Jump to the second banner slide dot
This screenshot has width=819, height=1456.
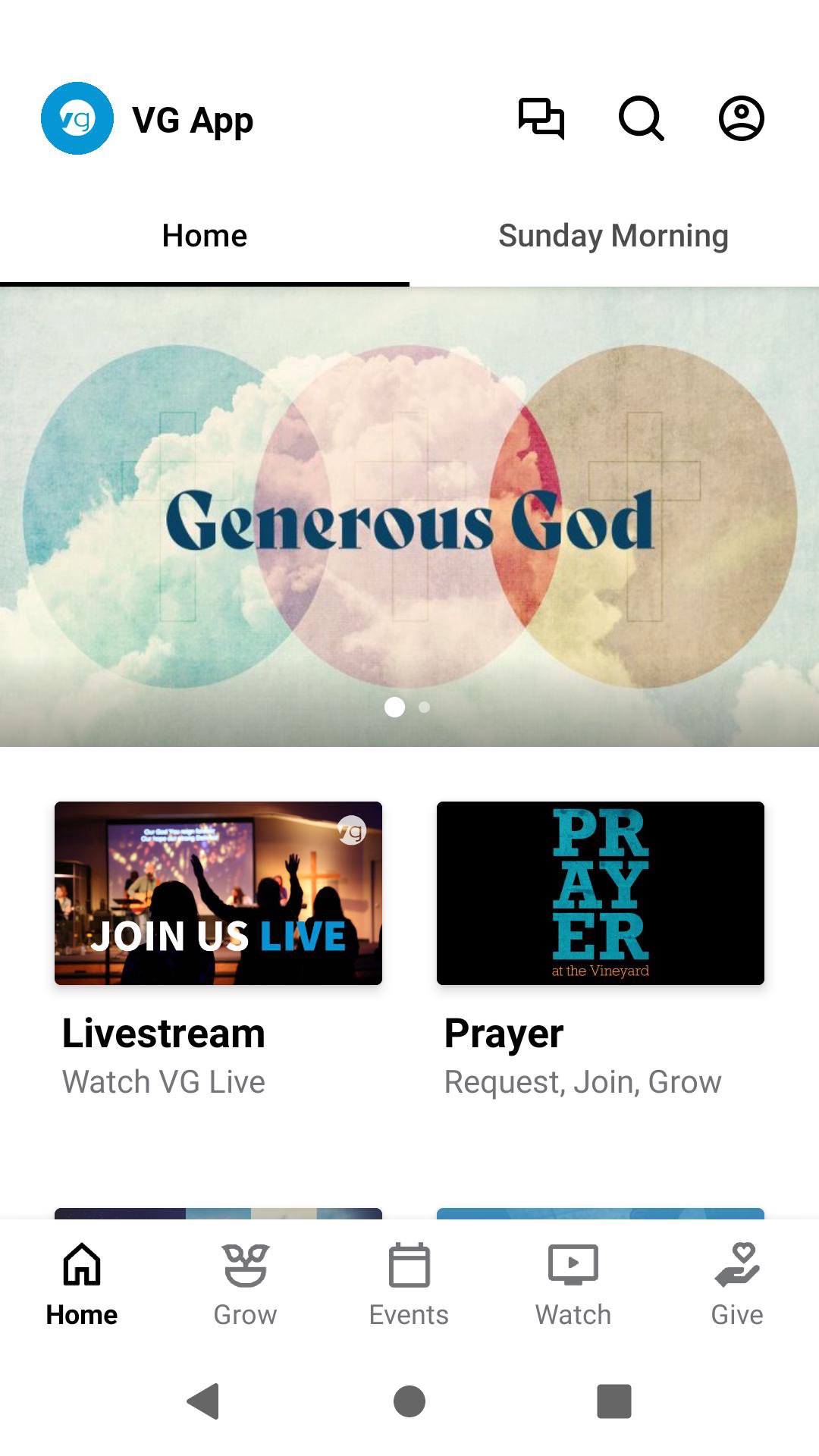[425, 707]
